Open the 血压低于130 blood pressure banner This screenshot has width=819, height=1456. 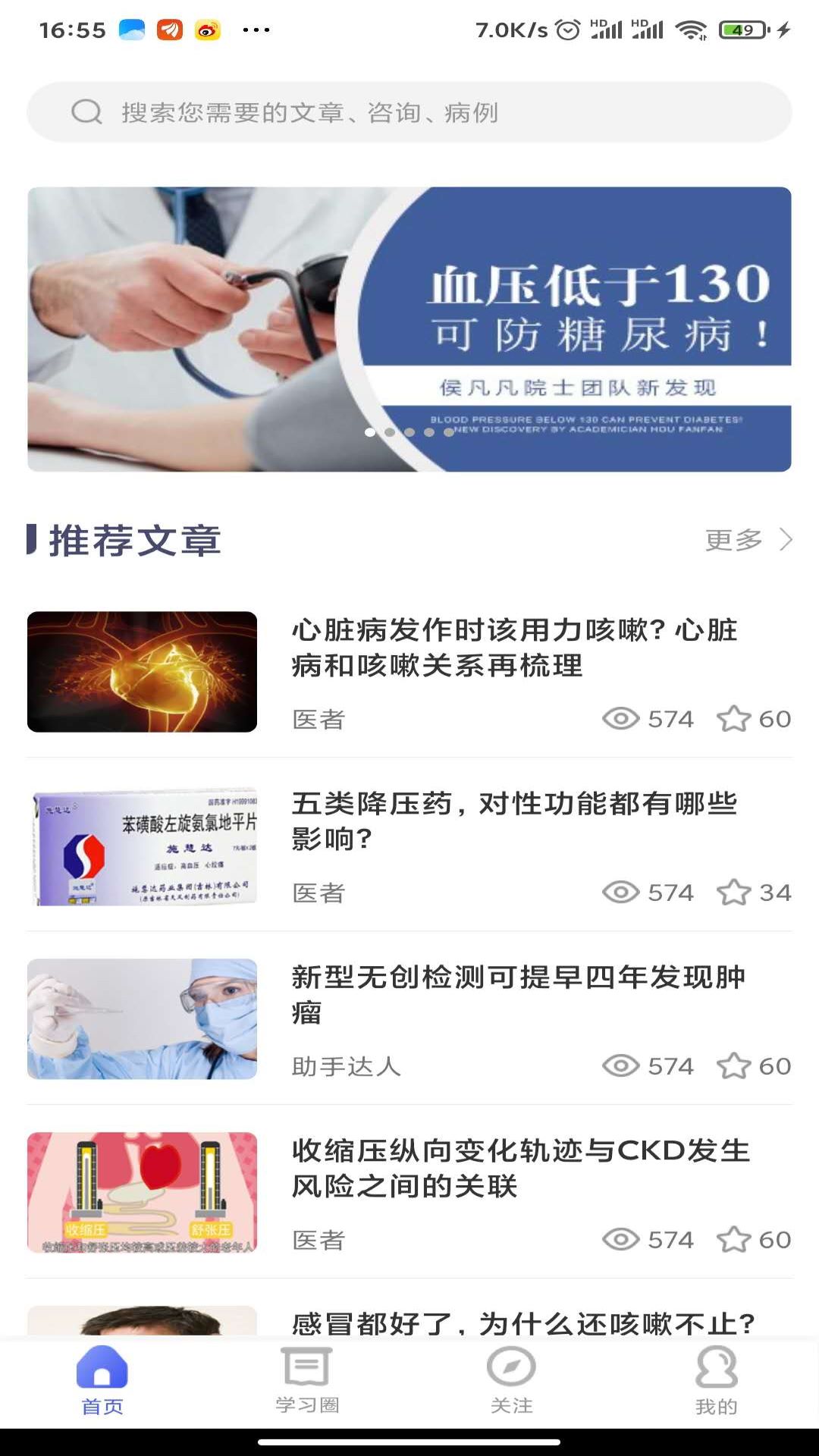coord(409,329)
